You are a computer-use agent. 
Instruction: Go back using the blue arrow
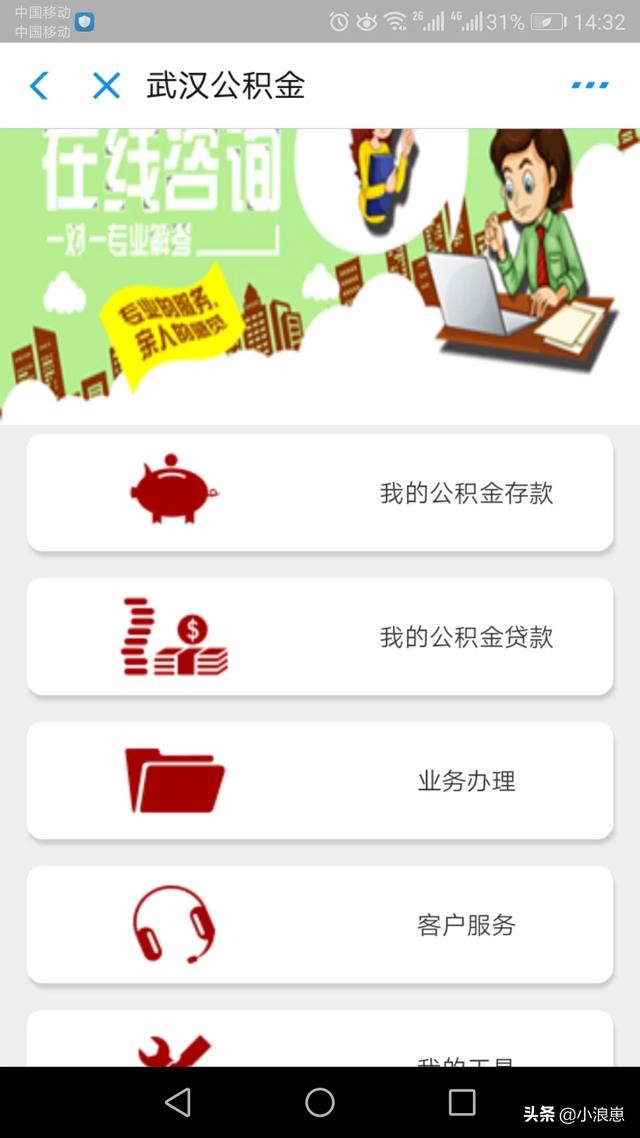coord(39,86)
